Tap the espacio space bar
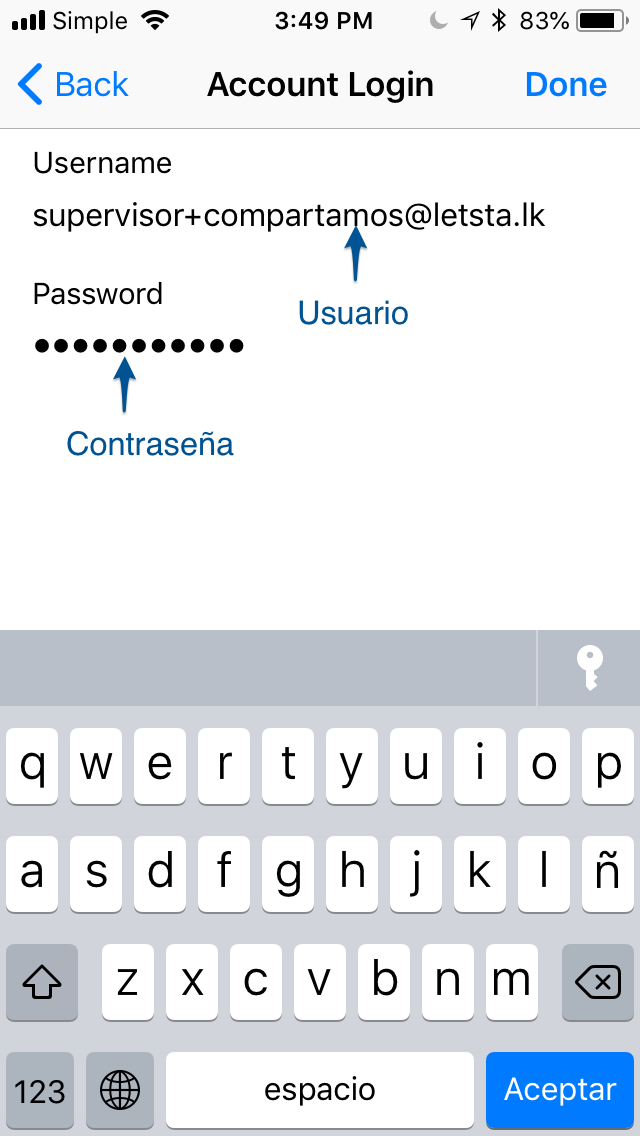This screenshot has width=640, height=1136. coord(320,1090)
